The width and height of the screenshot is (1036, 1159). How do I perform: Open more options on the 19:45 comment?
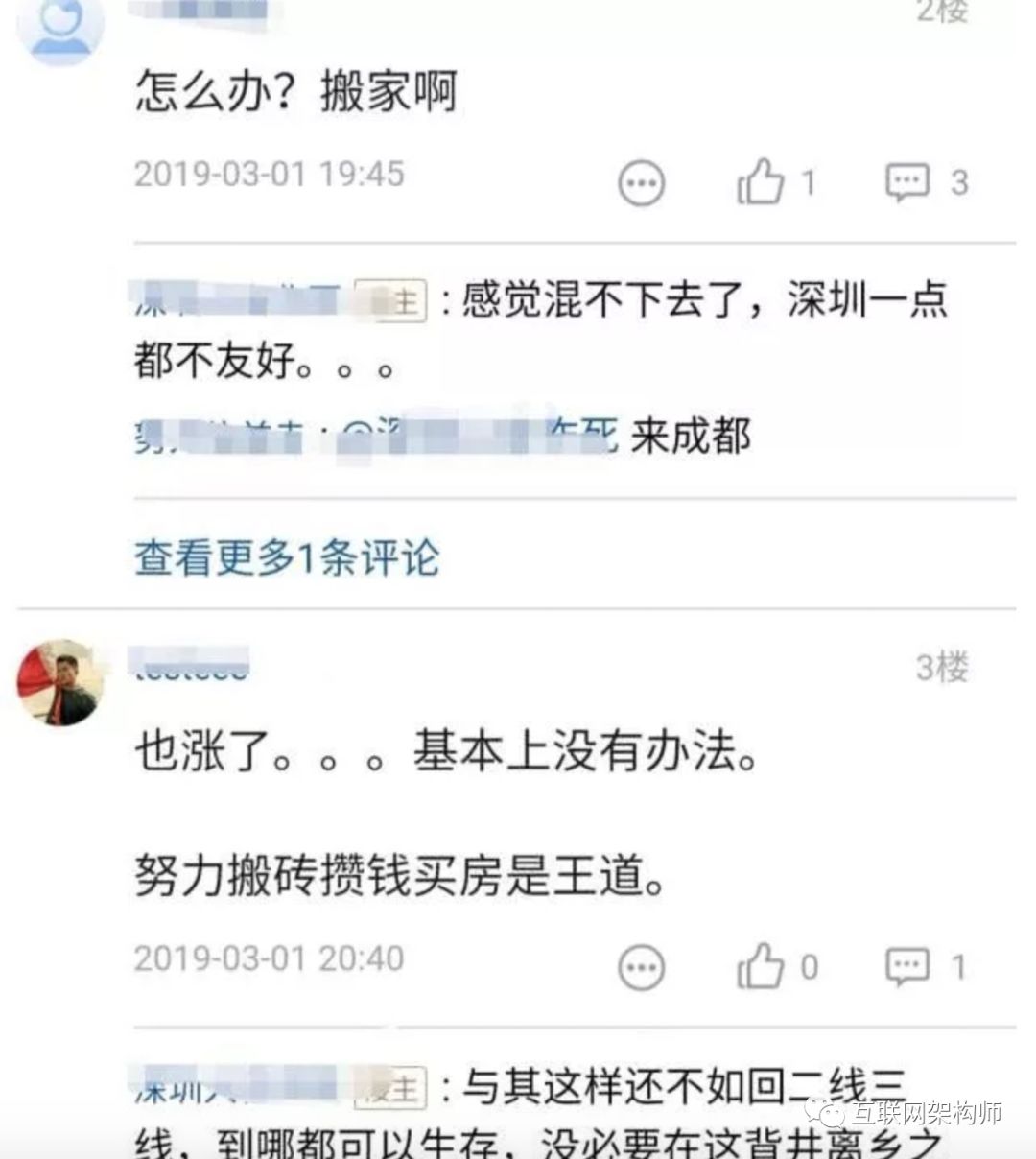coord(641,182)
